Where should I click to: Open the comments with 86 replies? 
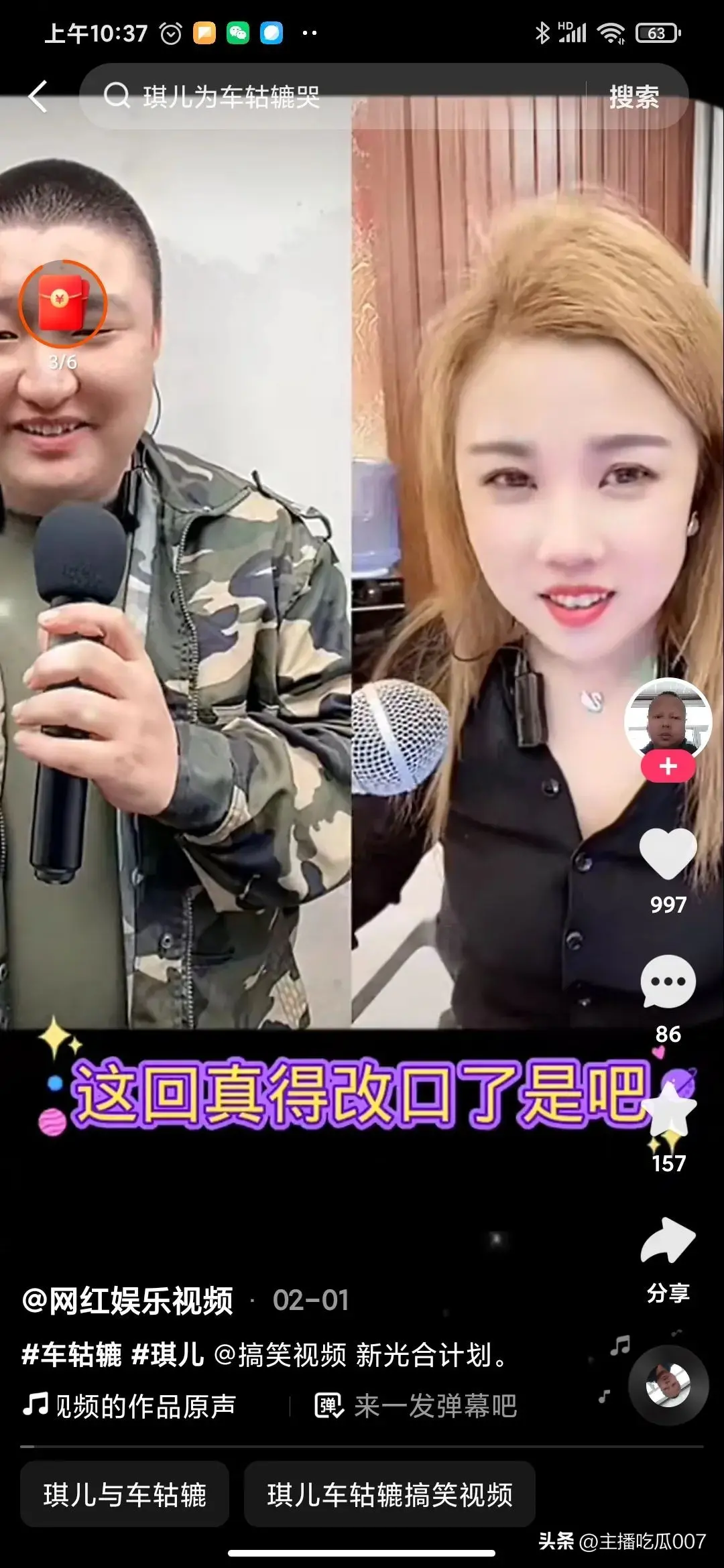click(x=668, y=982)
